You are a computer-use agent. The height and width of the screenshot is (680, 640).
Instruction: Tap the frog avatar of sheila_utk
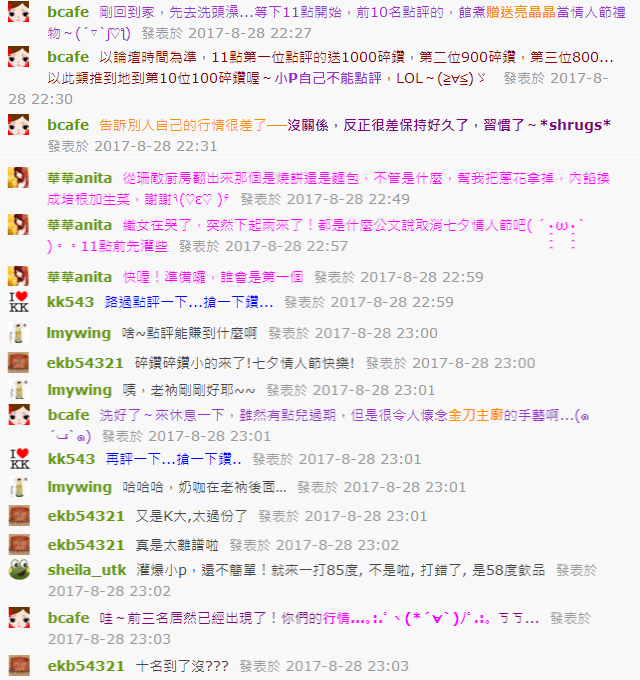pyautogui.click(x=18, y=570)
